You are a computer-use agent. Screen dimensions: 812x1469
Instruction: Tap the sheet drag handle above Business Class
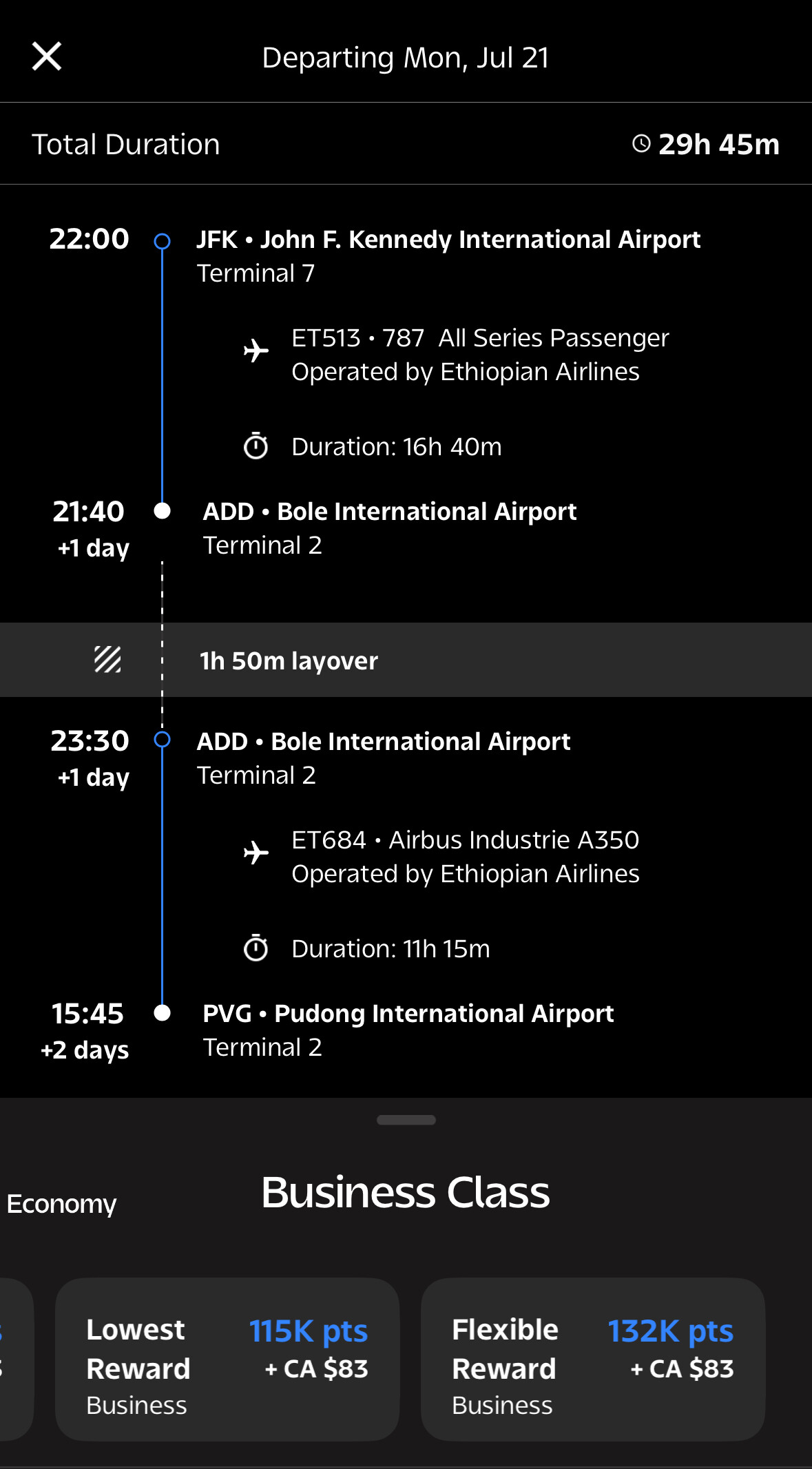coord(406,1120)
